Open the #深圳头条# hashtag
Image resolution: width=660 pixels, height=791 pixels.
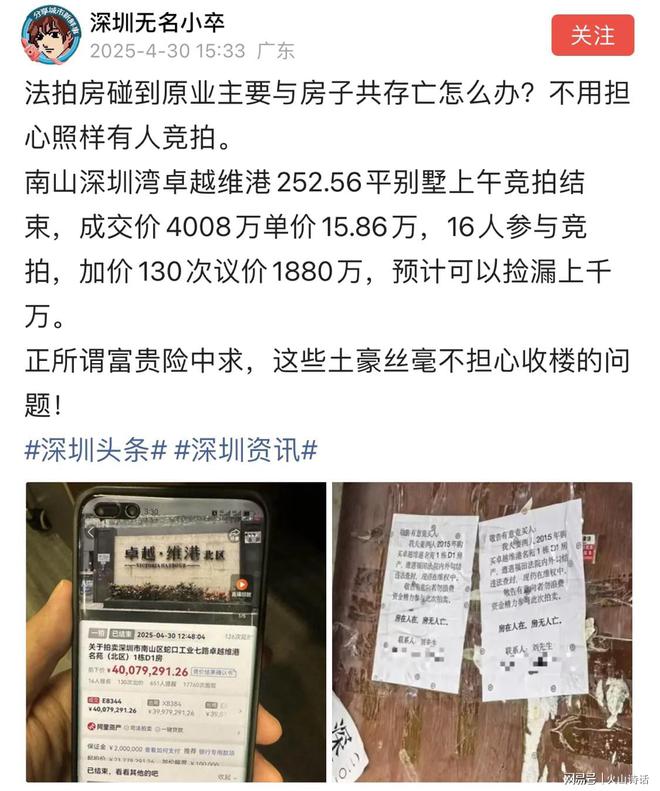tap(95, 450)
